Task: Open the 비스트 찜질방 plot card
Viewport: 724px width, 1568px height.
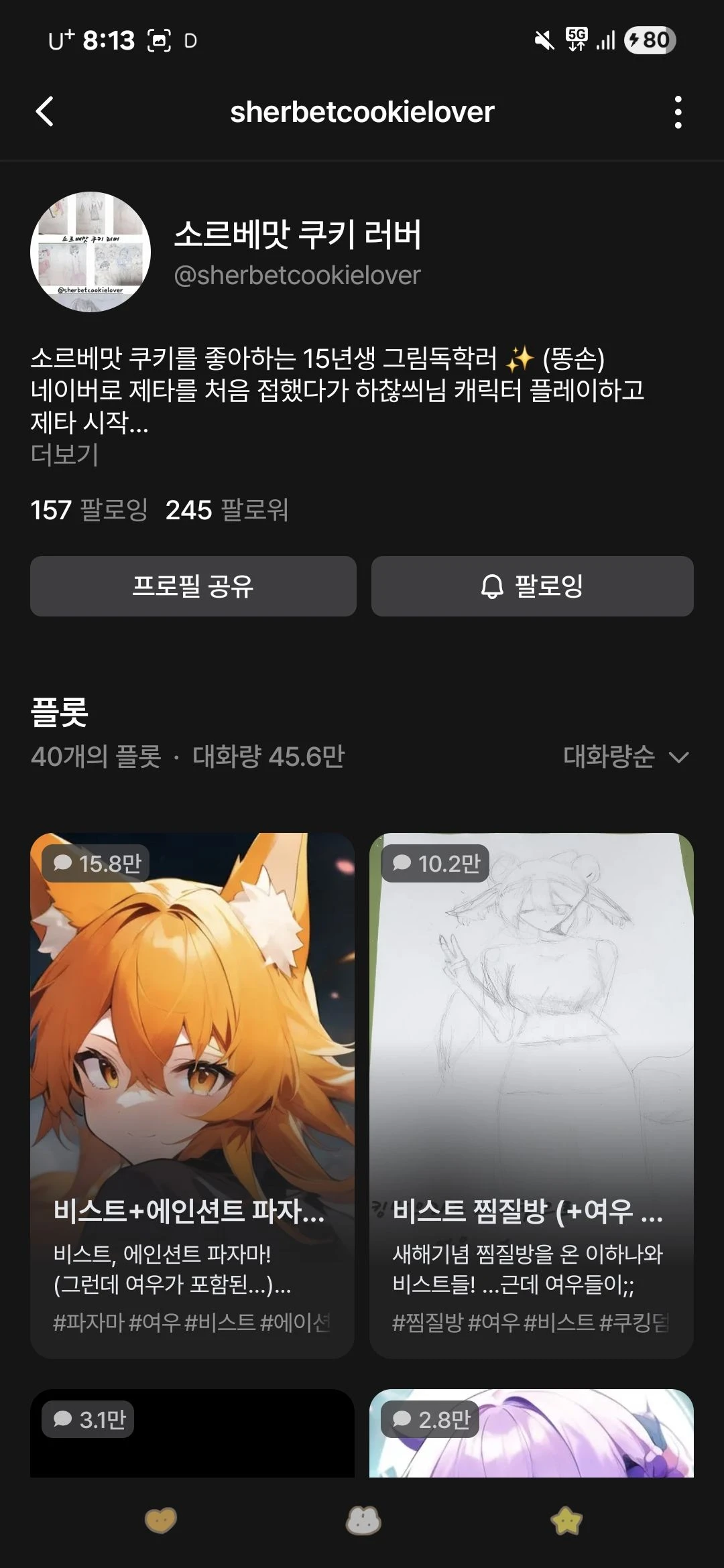Action: (531, 1095)
